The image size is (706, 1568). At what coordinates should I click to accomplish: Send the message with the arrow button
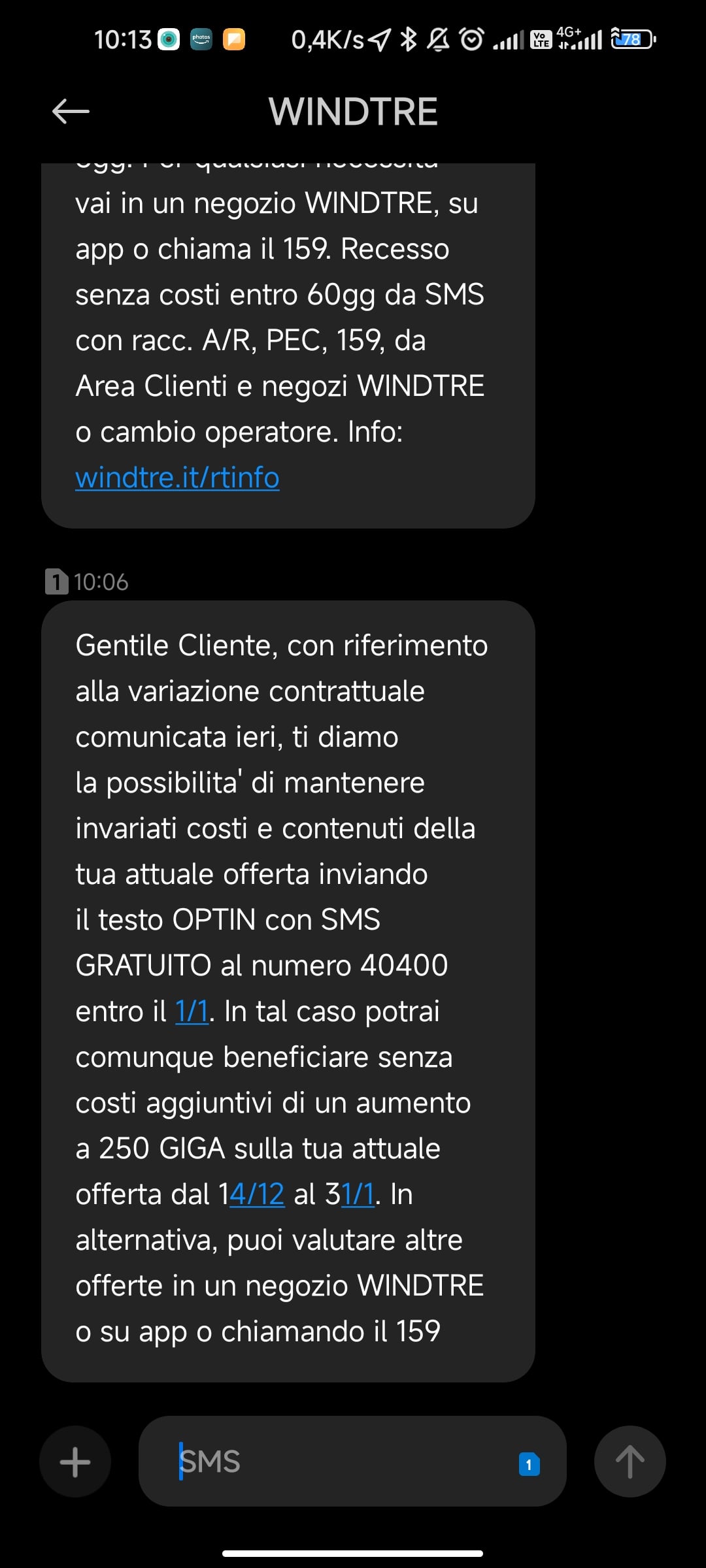tap(630, 1462)
